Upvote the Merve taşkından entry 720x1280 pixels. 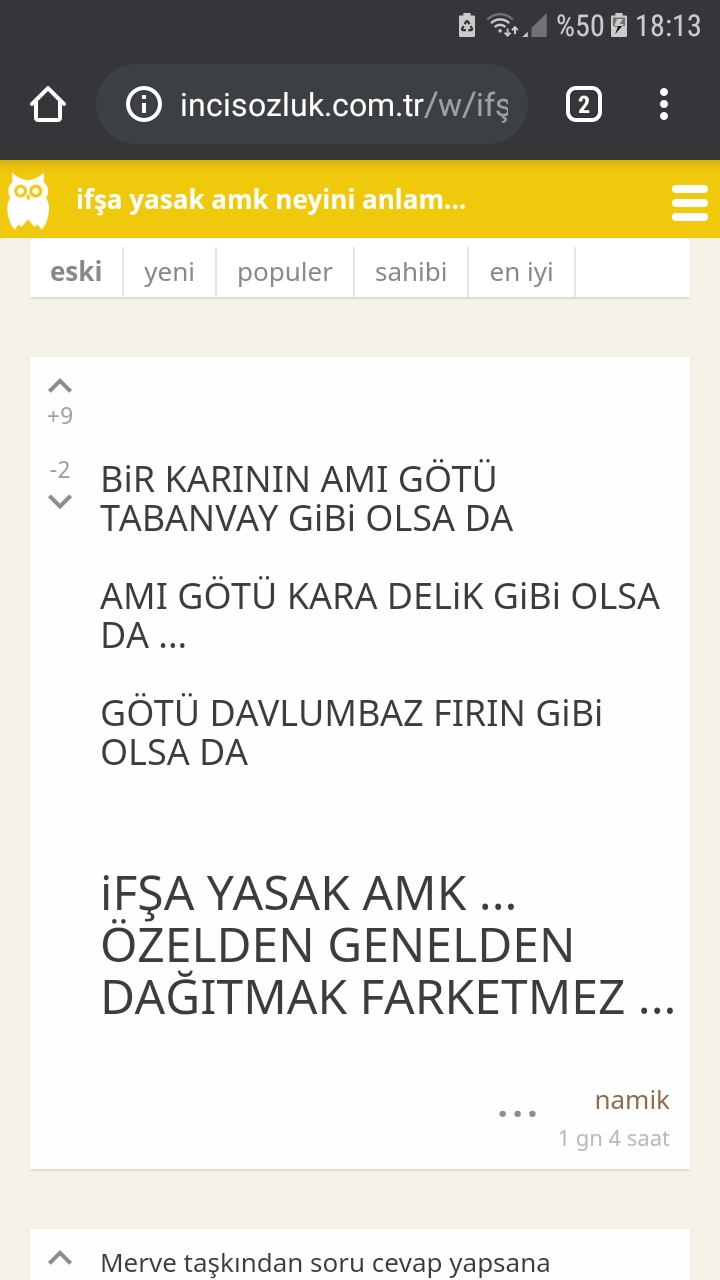pyautogui.click(x=60, y=1258)
